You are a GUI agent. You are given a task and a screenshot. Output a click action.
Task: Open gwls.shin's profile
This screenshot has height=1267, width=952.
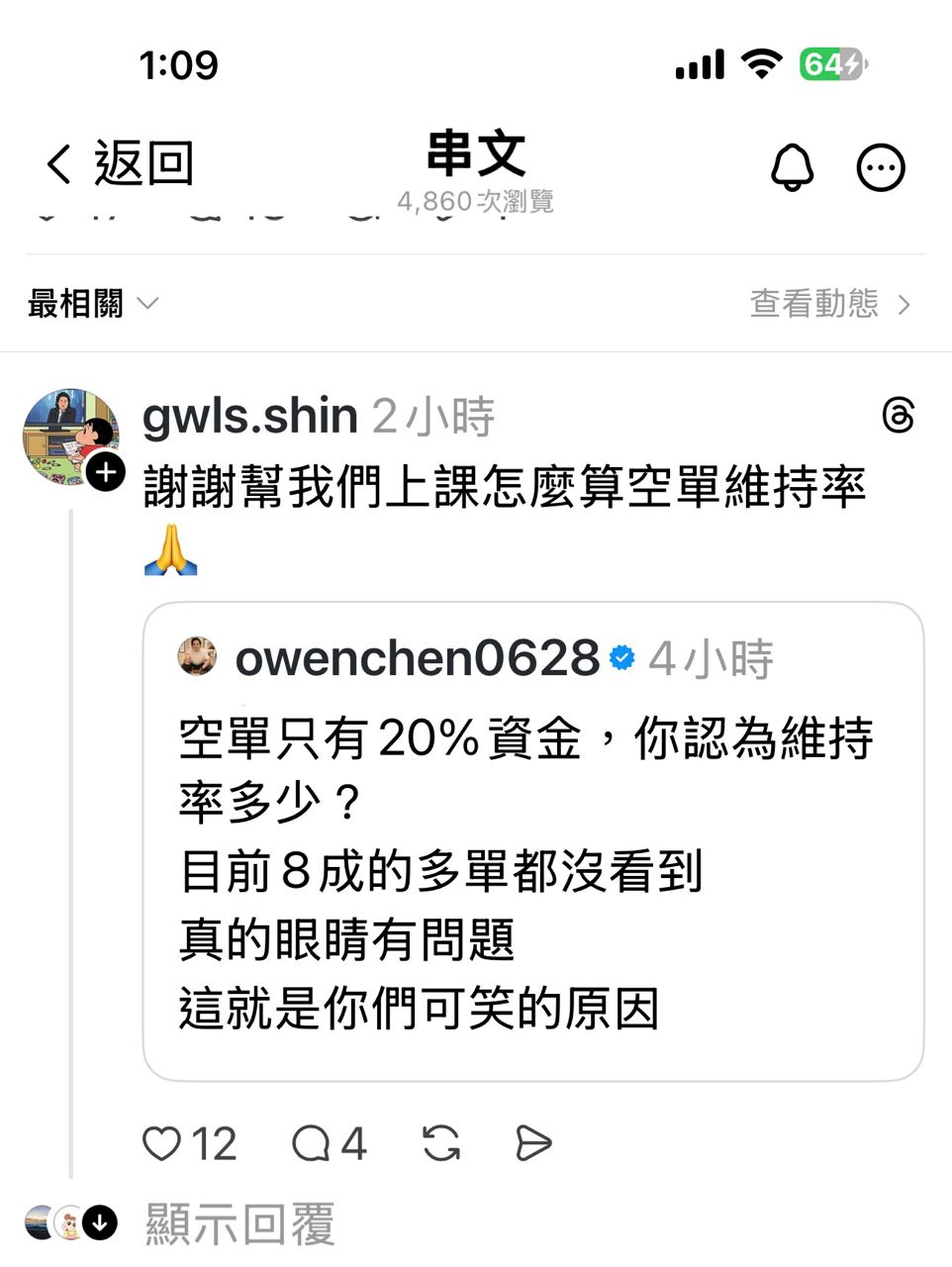coord(249,416)
